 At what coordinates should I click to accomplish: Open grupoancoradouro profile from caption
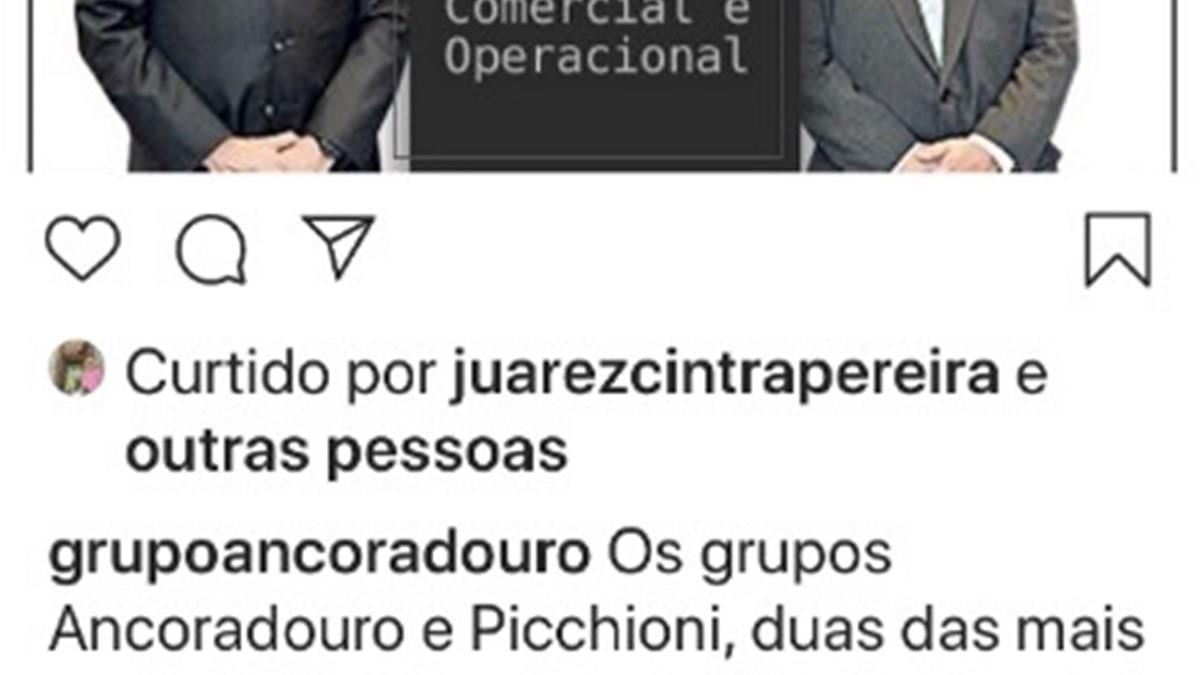point(319,554)
